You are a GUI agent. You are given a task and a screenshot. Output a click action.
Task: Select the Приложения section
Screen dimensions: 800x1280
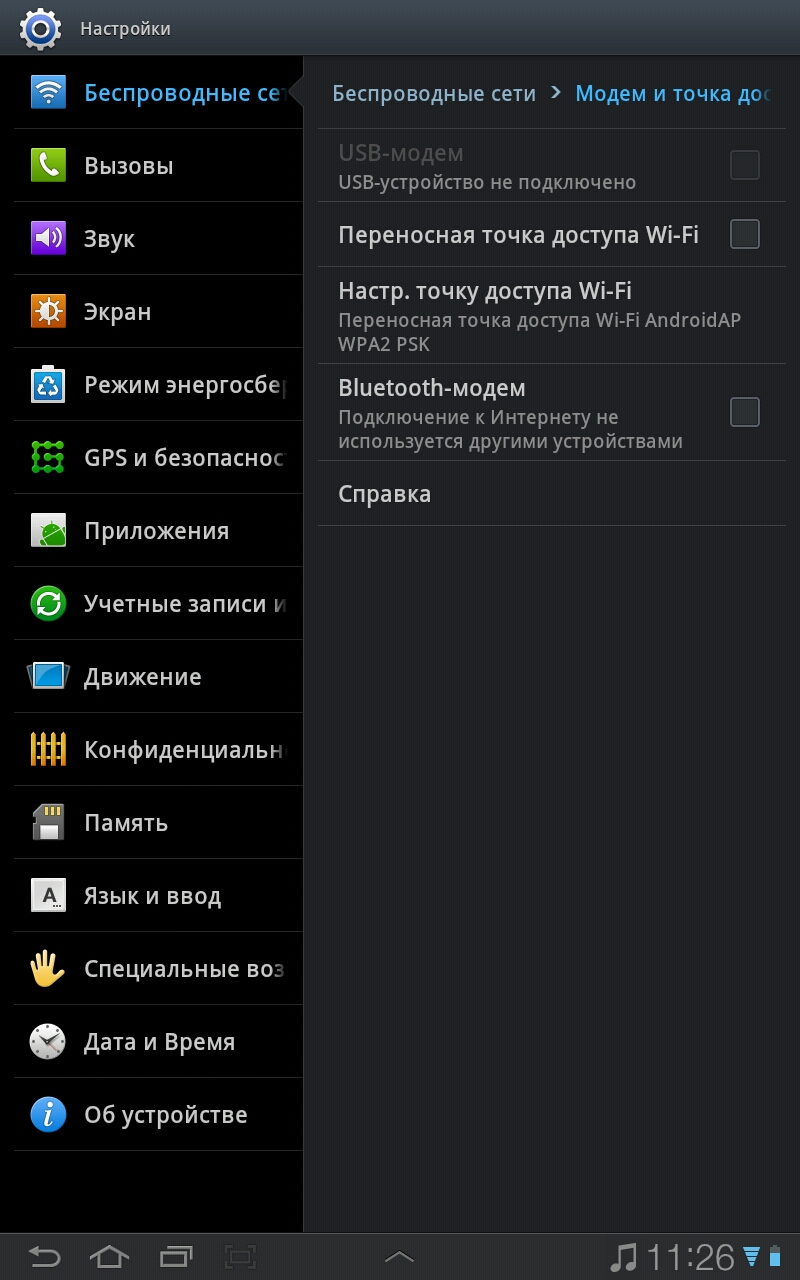(158, 531)
